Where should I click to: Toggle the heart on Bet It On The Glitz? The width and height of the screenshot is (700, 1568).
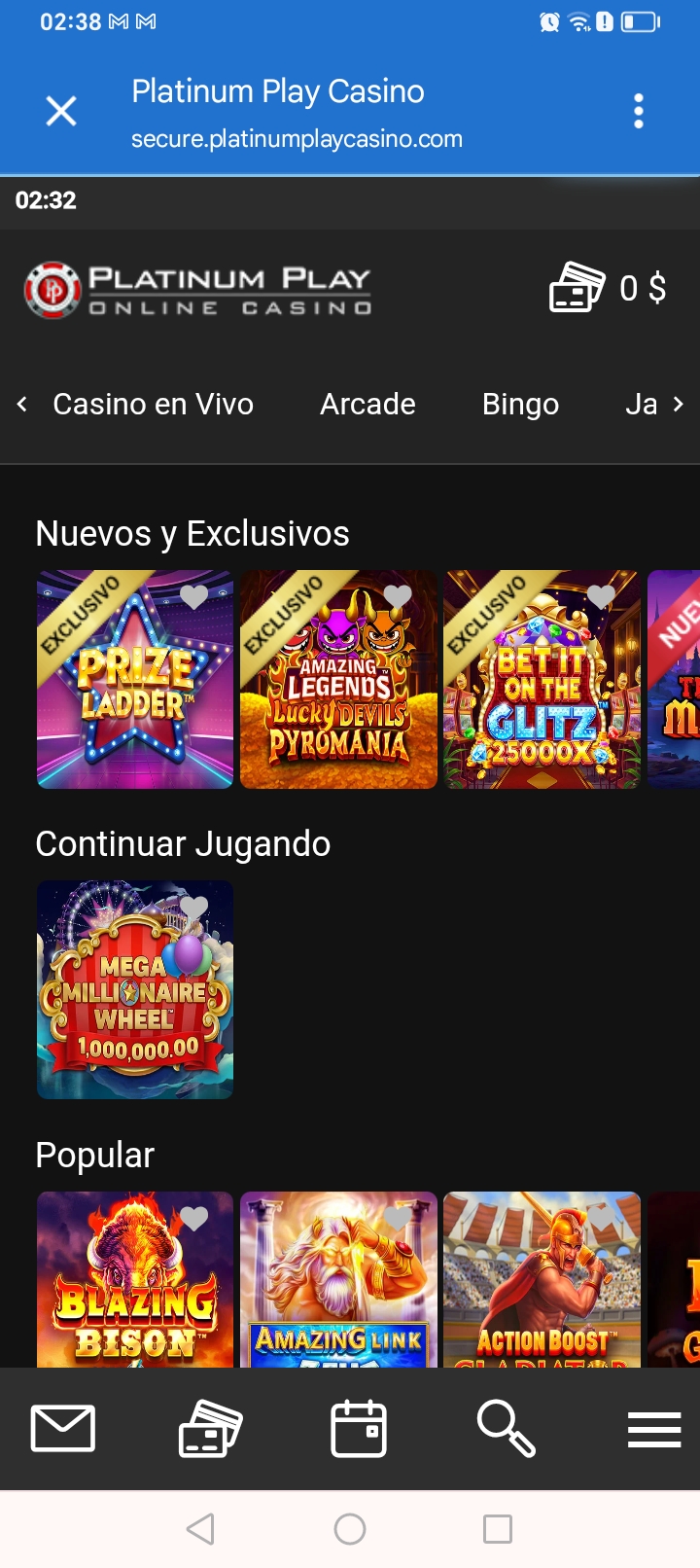(x=602, y=596)
